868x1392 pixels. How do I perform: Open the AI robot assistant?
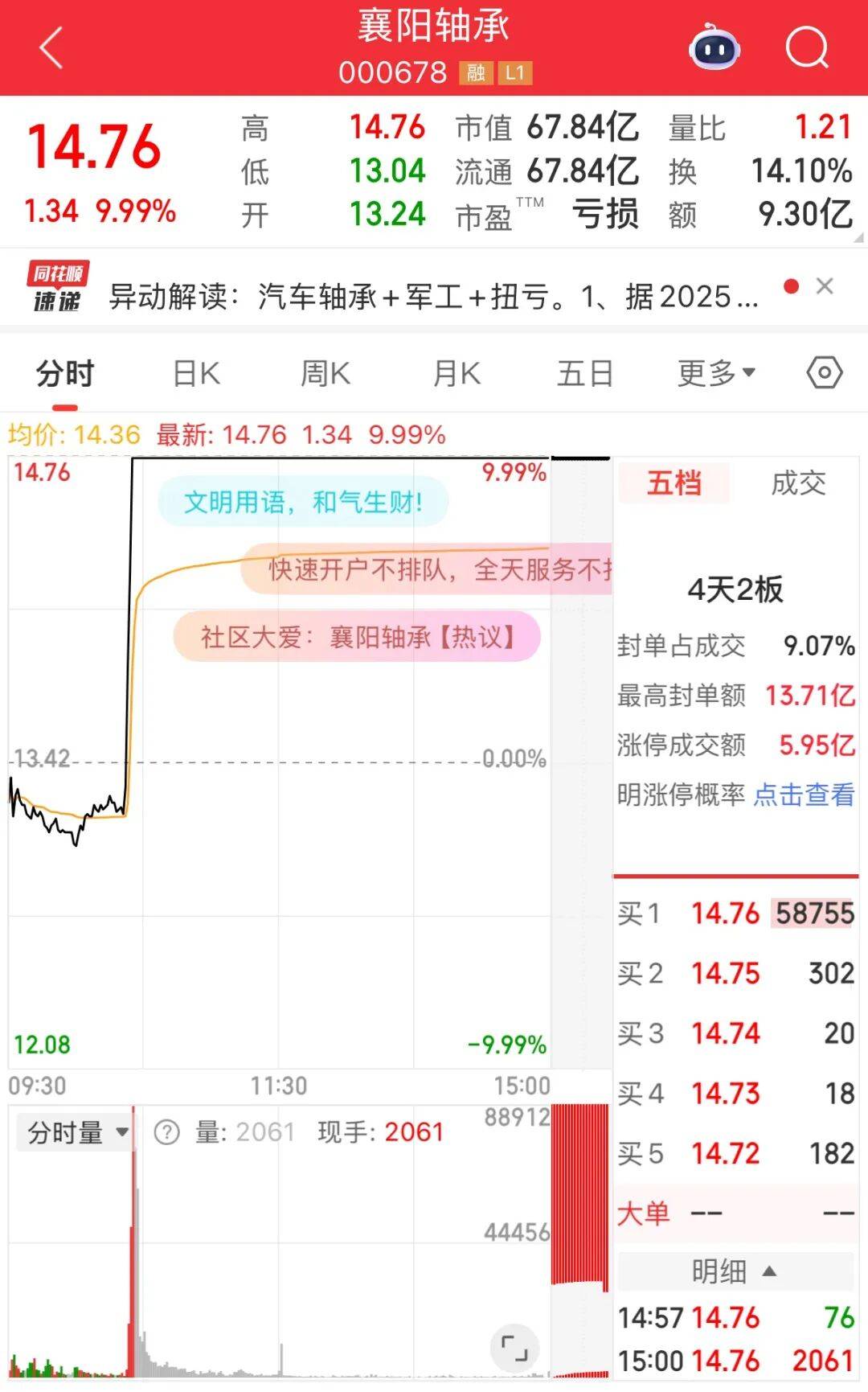tap(714, 48)
